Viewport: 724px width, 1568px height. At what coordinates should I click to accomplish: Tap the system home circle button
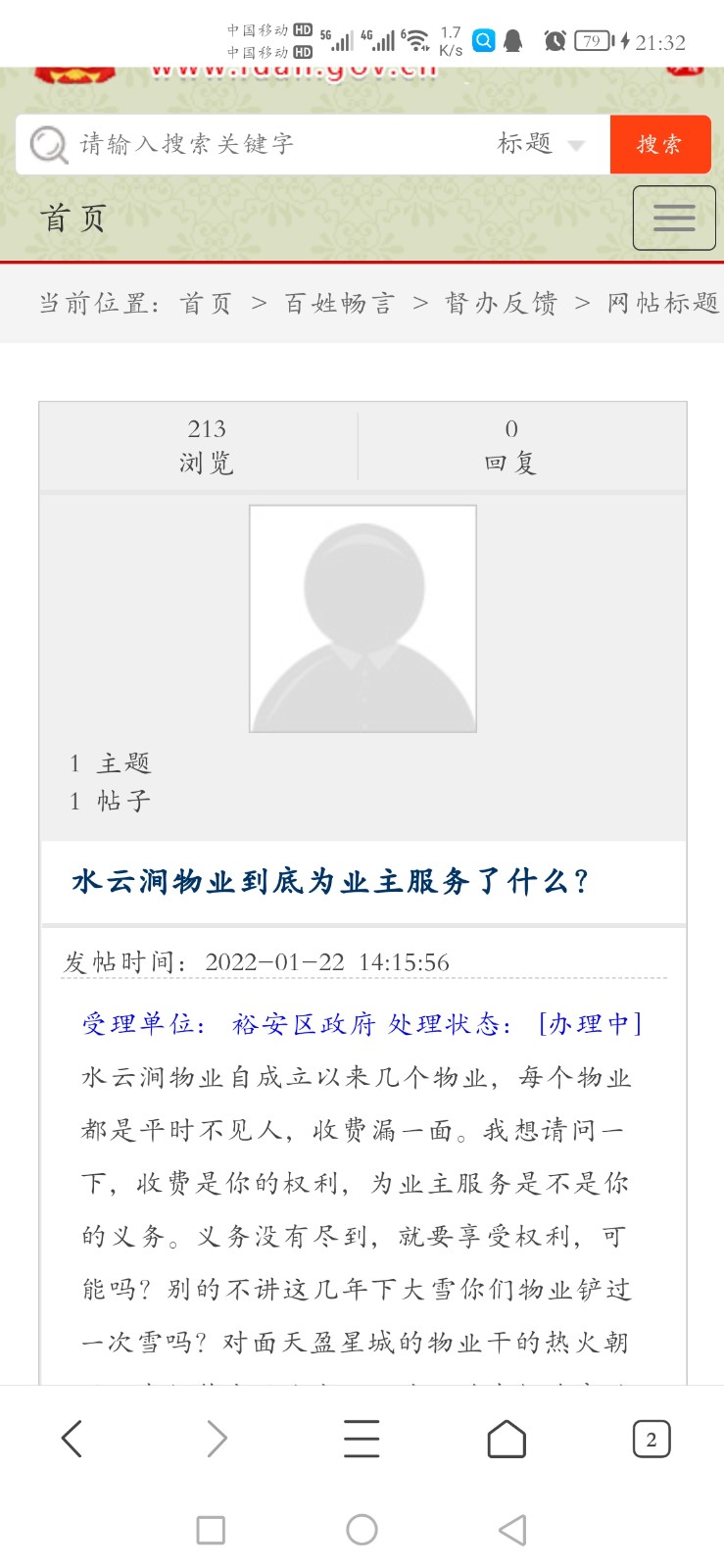click(x=362, y=1530)
